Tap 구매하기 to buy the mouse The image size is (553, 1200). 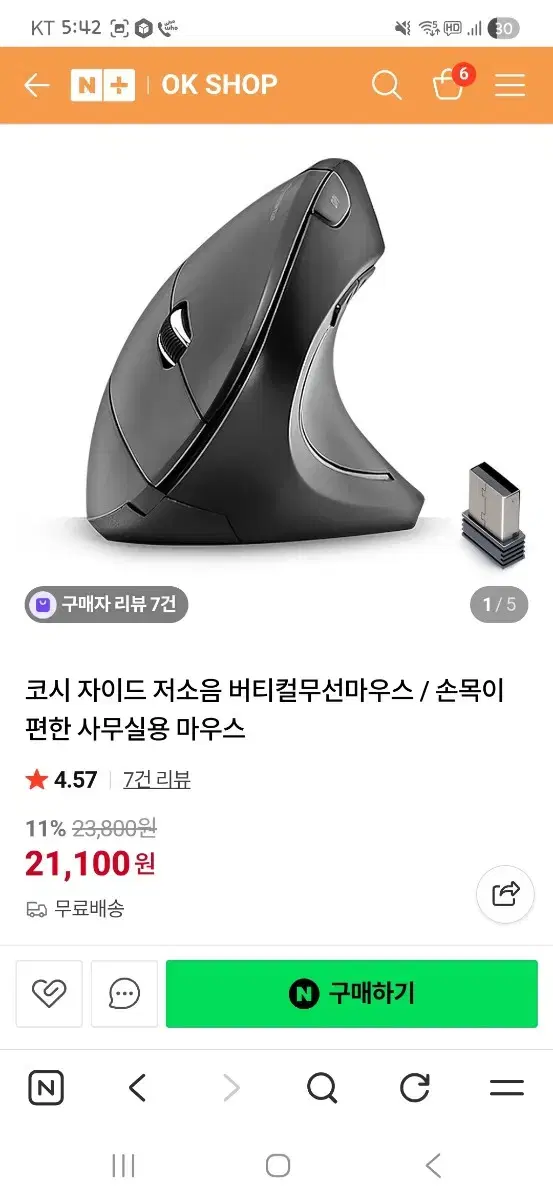tap(352, 993)
